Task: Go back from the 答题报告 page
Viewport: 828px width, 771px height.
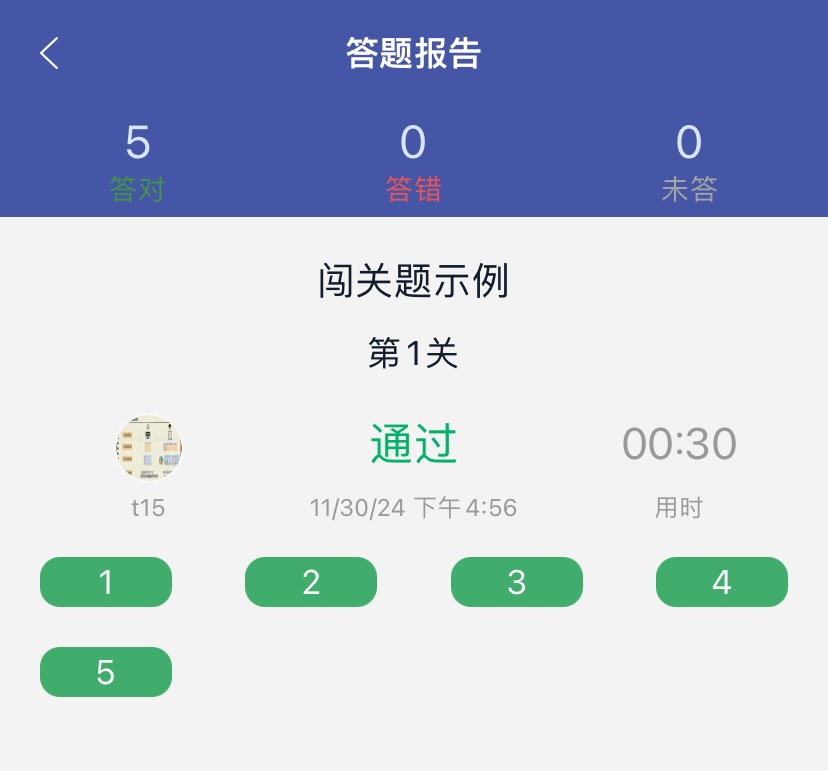Action: (50, 53)
